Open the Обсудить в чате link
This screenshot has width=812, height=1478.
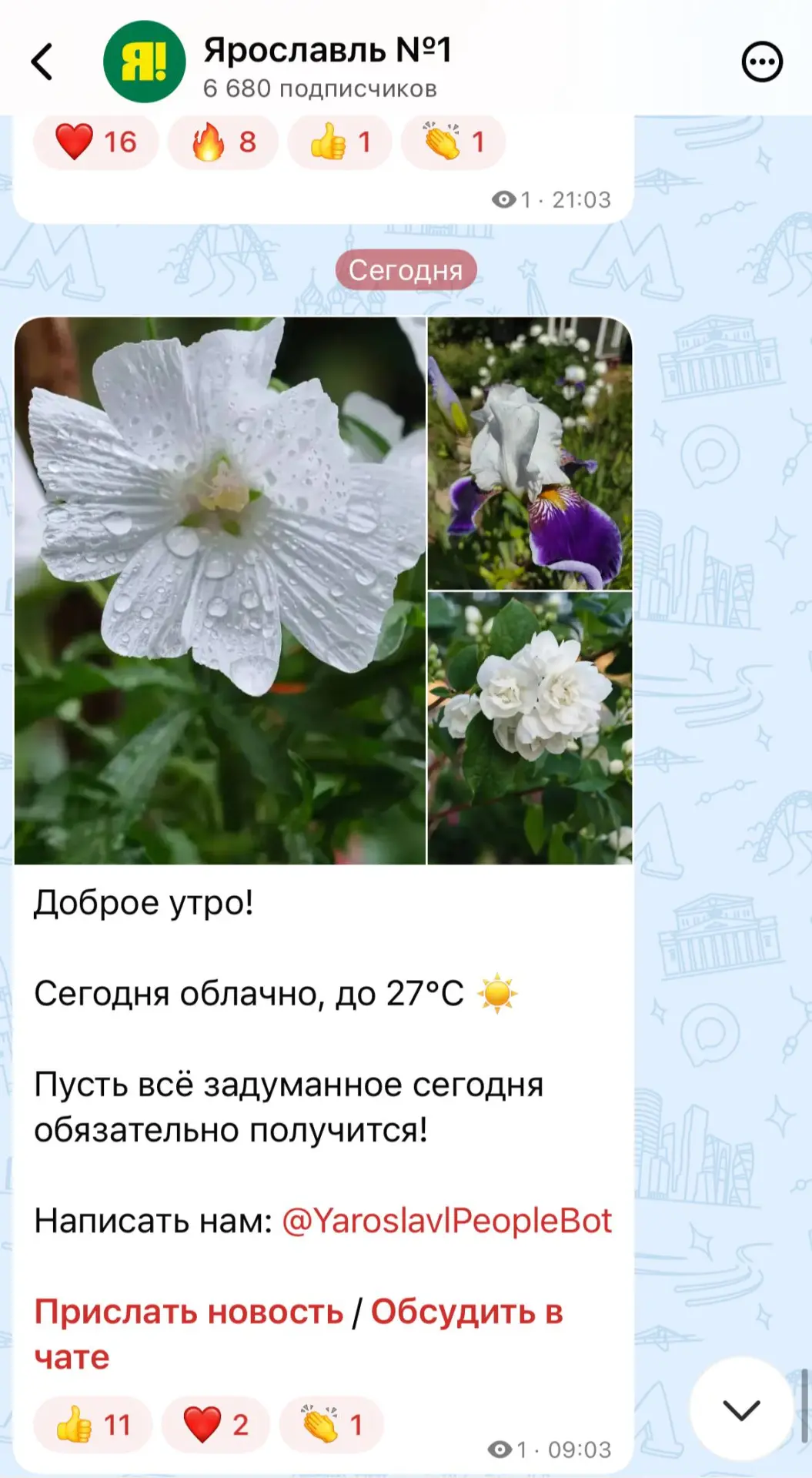point(299,1334)
